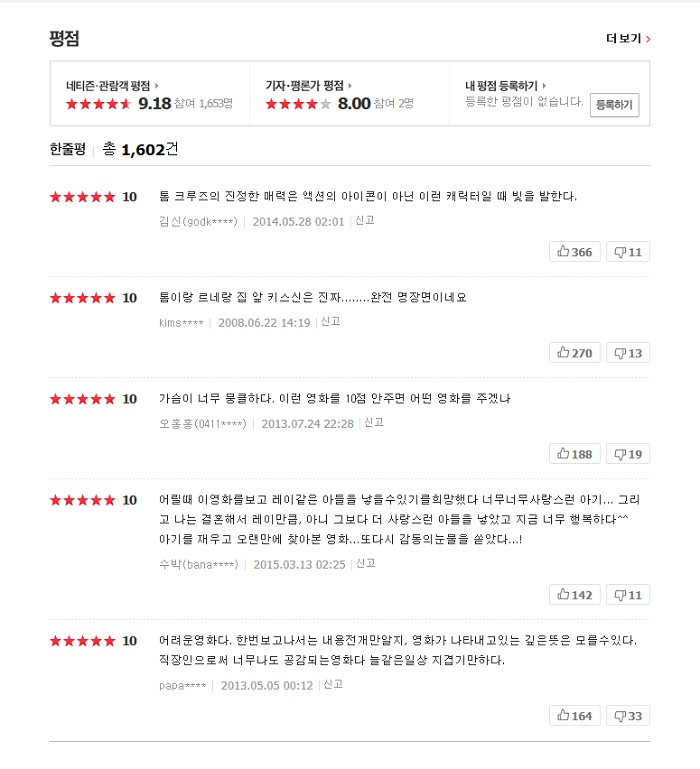The image size is (700, 769).
Task: Open 기자·평론가 평점 details
Action: pyautogui.click(x=308, y=86)
